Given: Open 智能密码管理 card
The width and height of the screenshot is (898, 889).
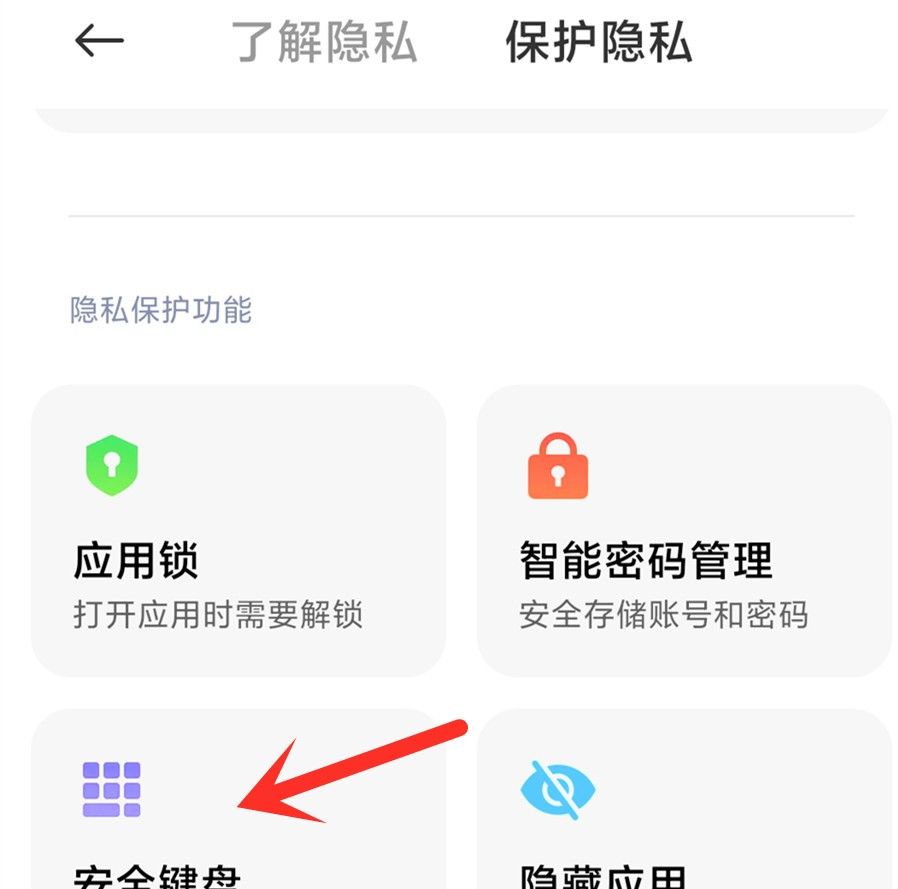Looking at the screenshot, I should [x=684, y=530].
